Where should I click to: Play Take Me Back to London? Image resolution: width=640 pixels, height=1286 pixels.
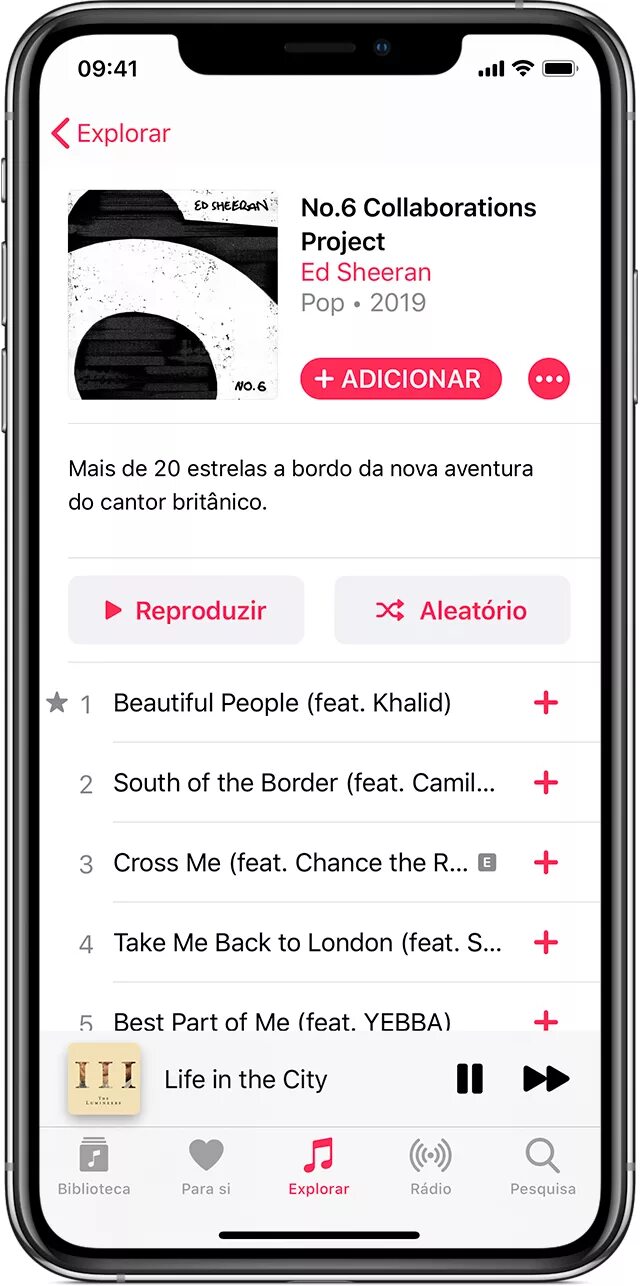tap(307, 943)
